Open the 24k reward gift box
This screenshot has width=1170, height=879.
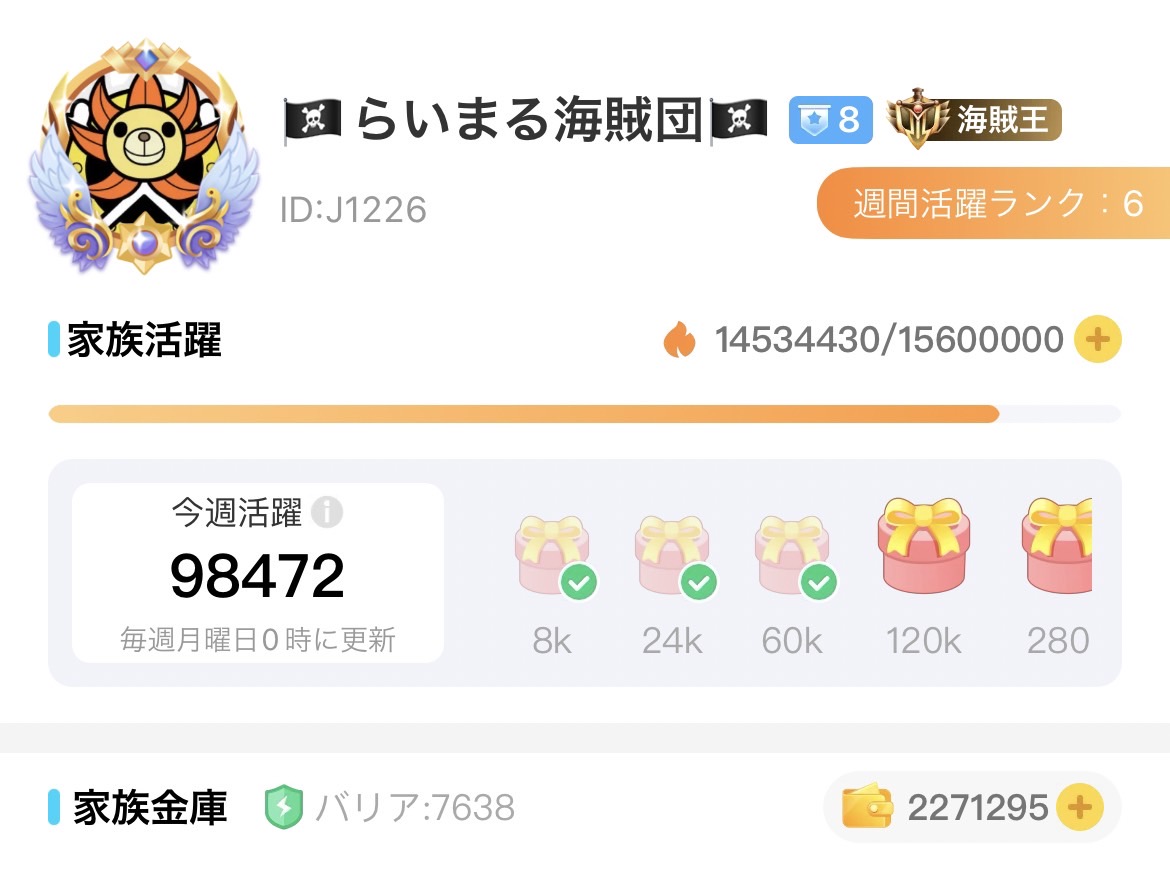(672, 555)
